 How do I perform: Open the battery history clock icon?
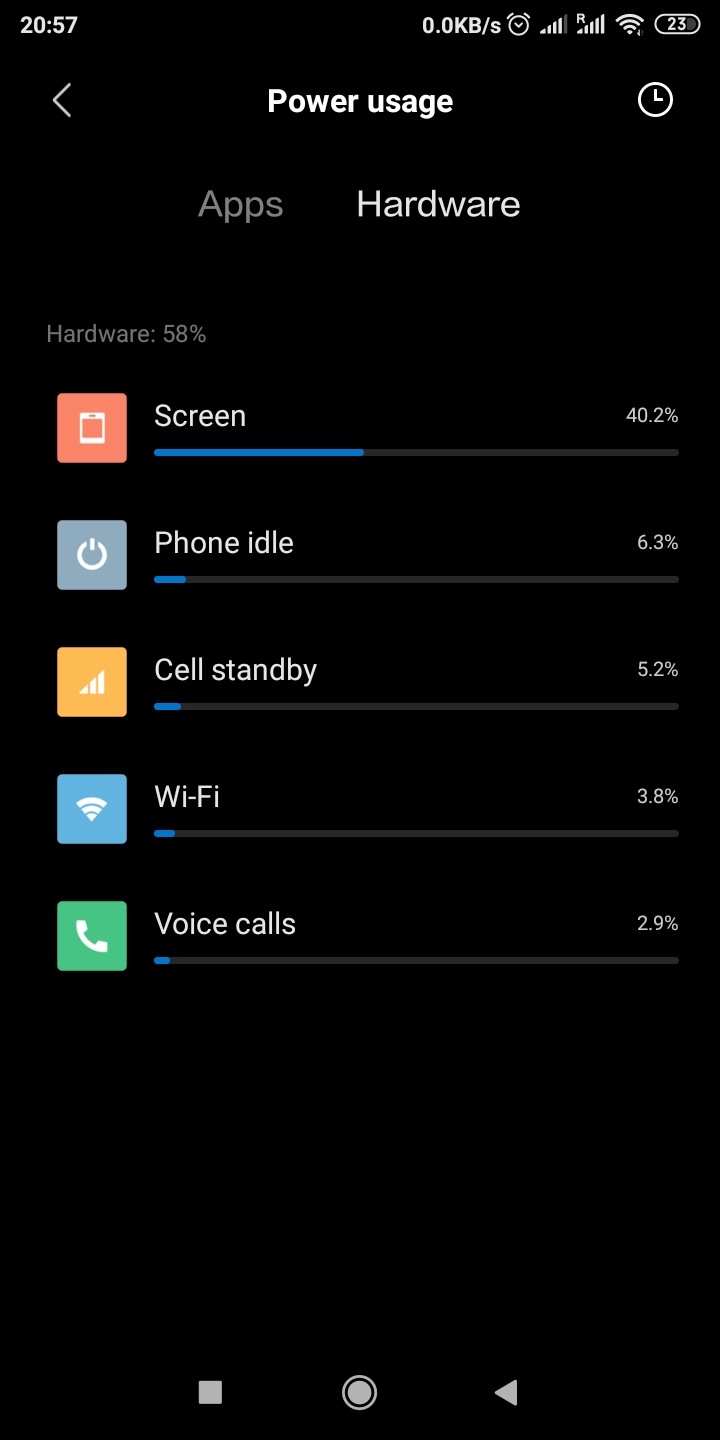(655, 100)
